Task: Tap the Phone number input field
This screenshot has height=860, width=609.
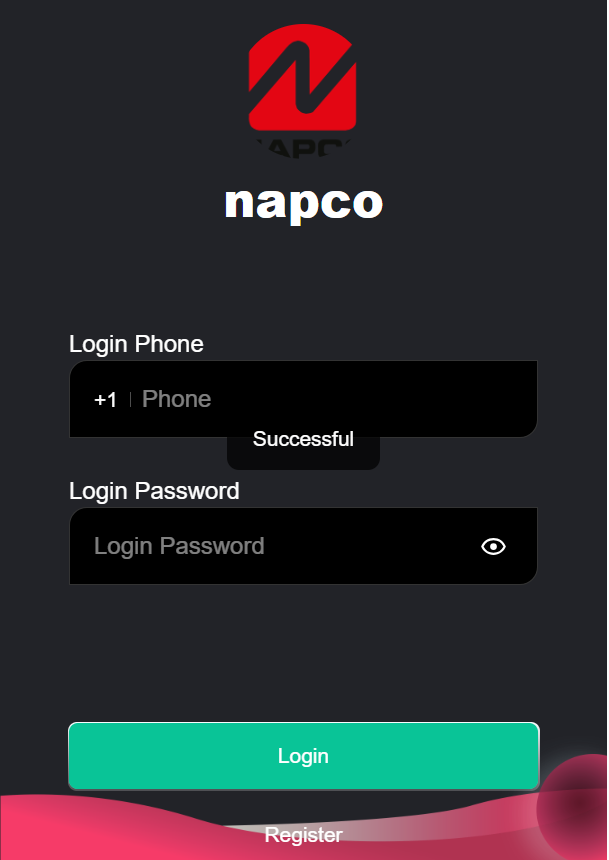Action: click(330, 399)
